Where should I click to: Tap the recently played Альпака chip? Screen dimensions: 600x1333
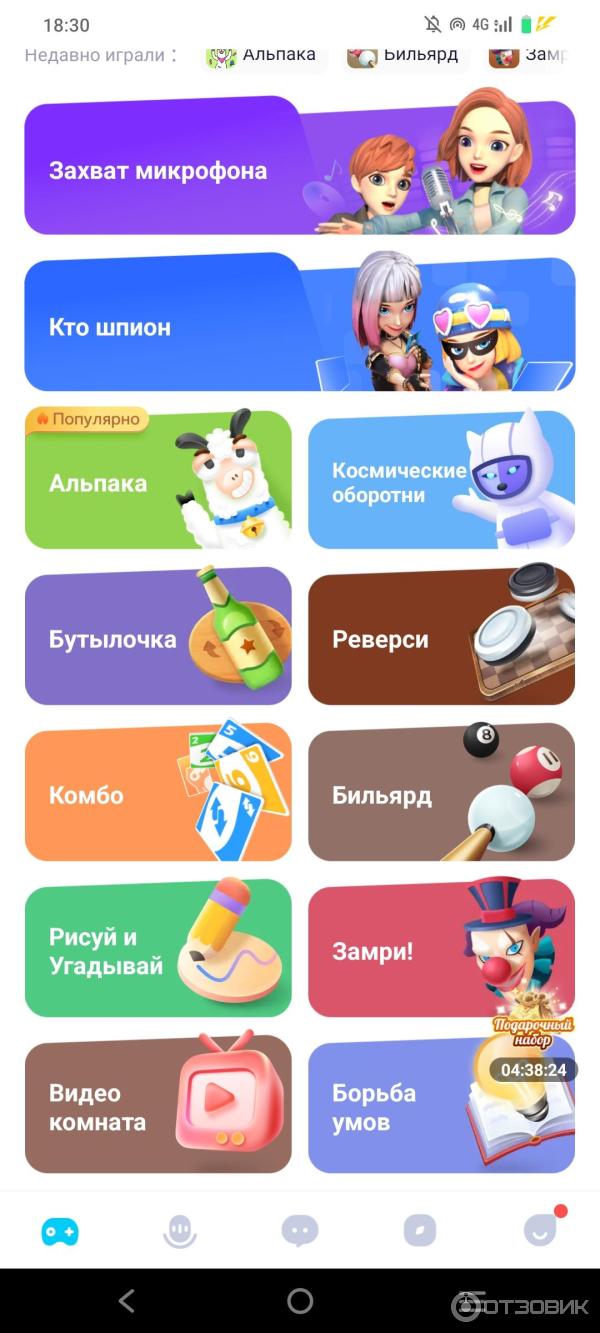264,56
